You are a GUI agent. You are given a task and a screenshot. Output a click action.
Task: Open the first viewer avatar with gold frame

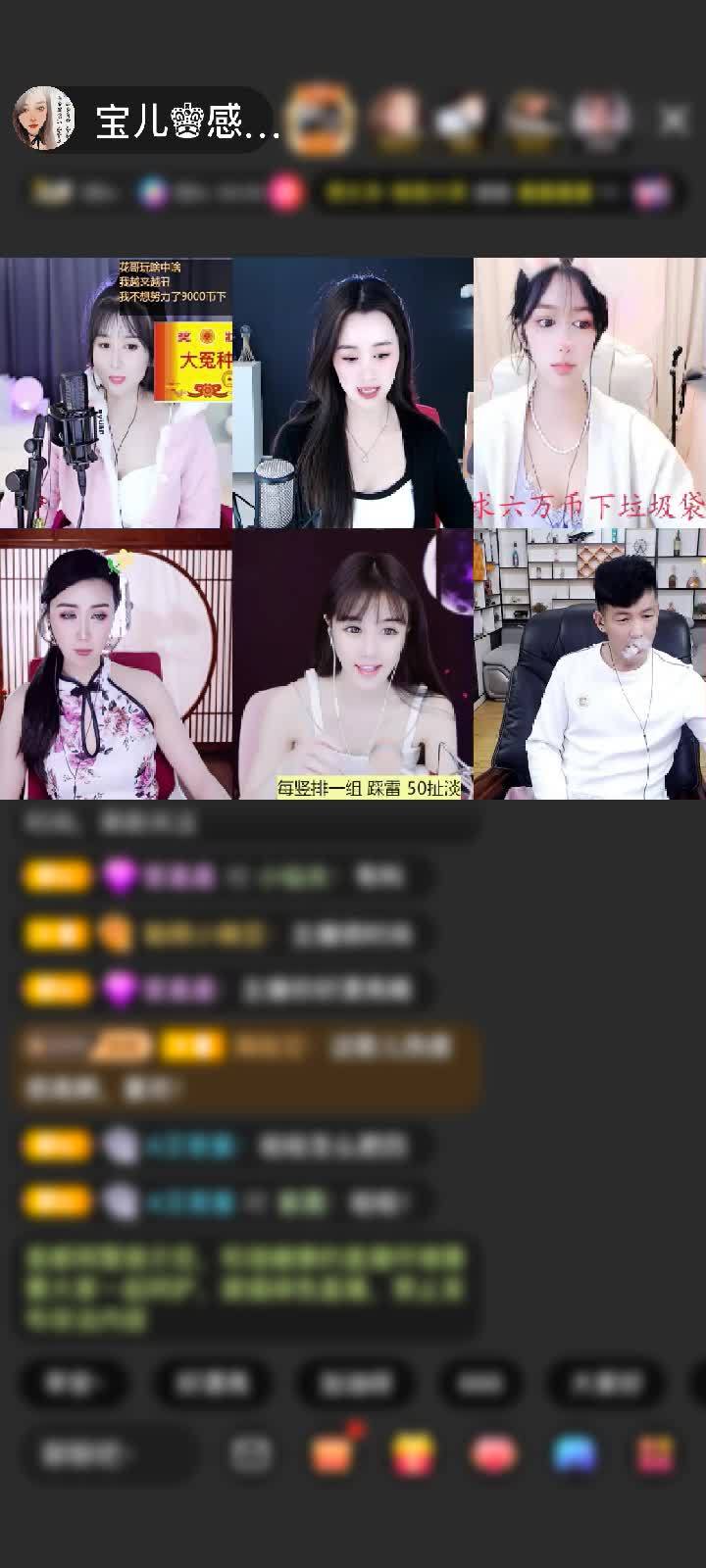tap(322, 120)
